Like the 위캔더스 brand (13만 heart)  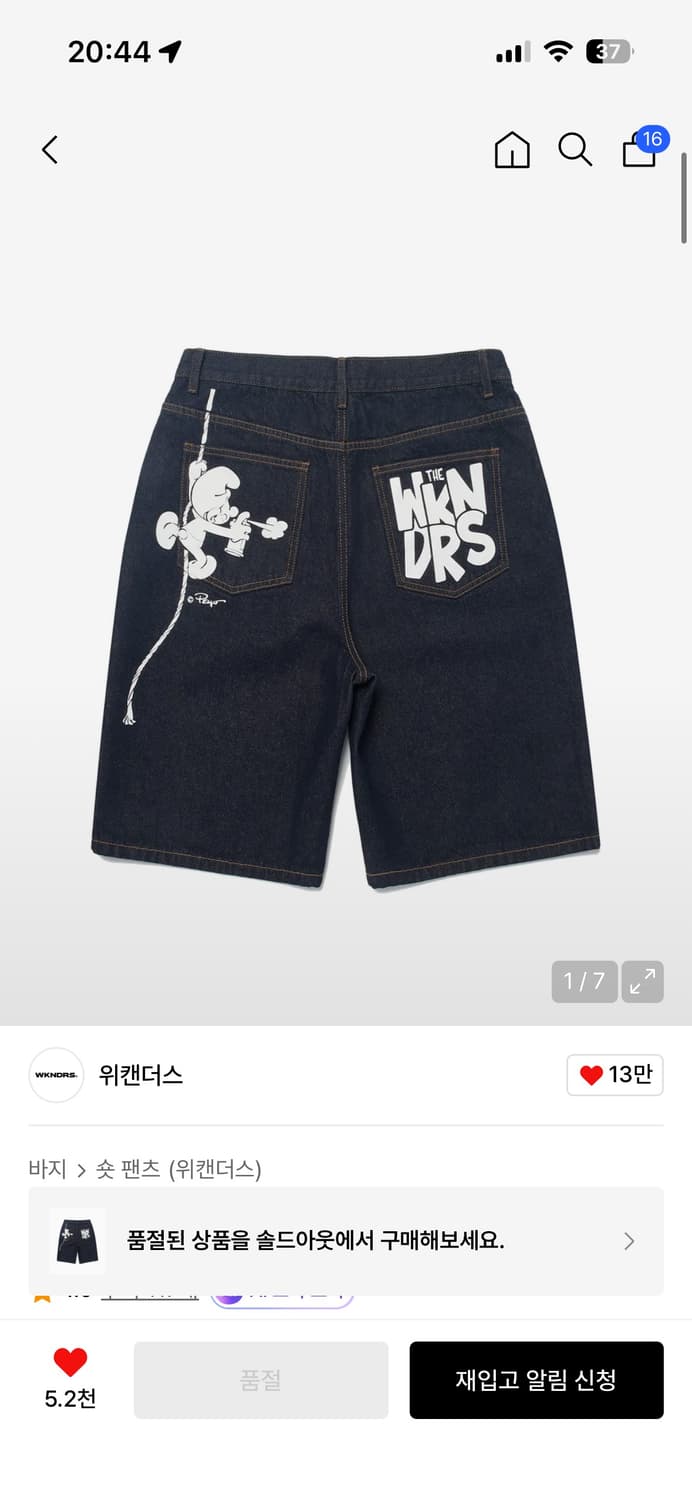615,1075
